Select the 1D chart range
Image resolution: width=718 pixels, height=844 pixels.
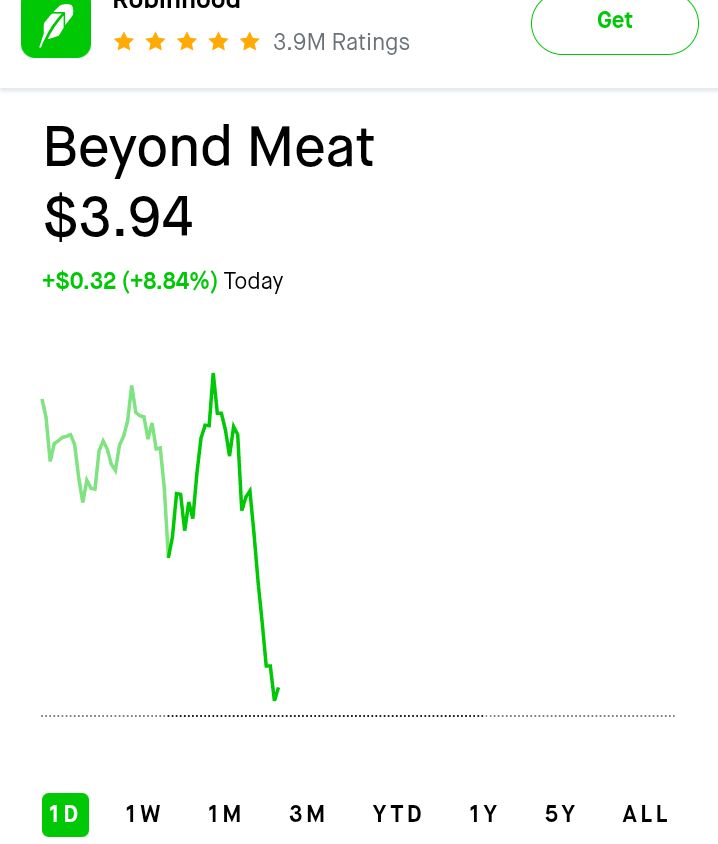pyautogui.click(x=65, y=814)
